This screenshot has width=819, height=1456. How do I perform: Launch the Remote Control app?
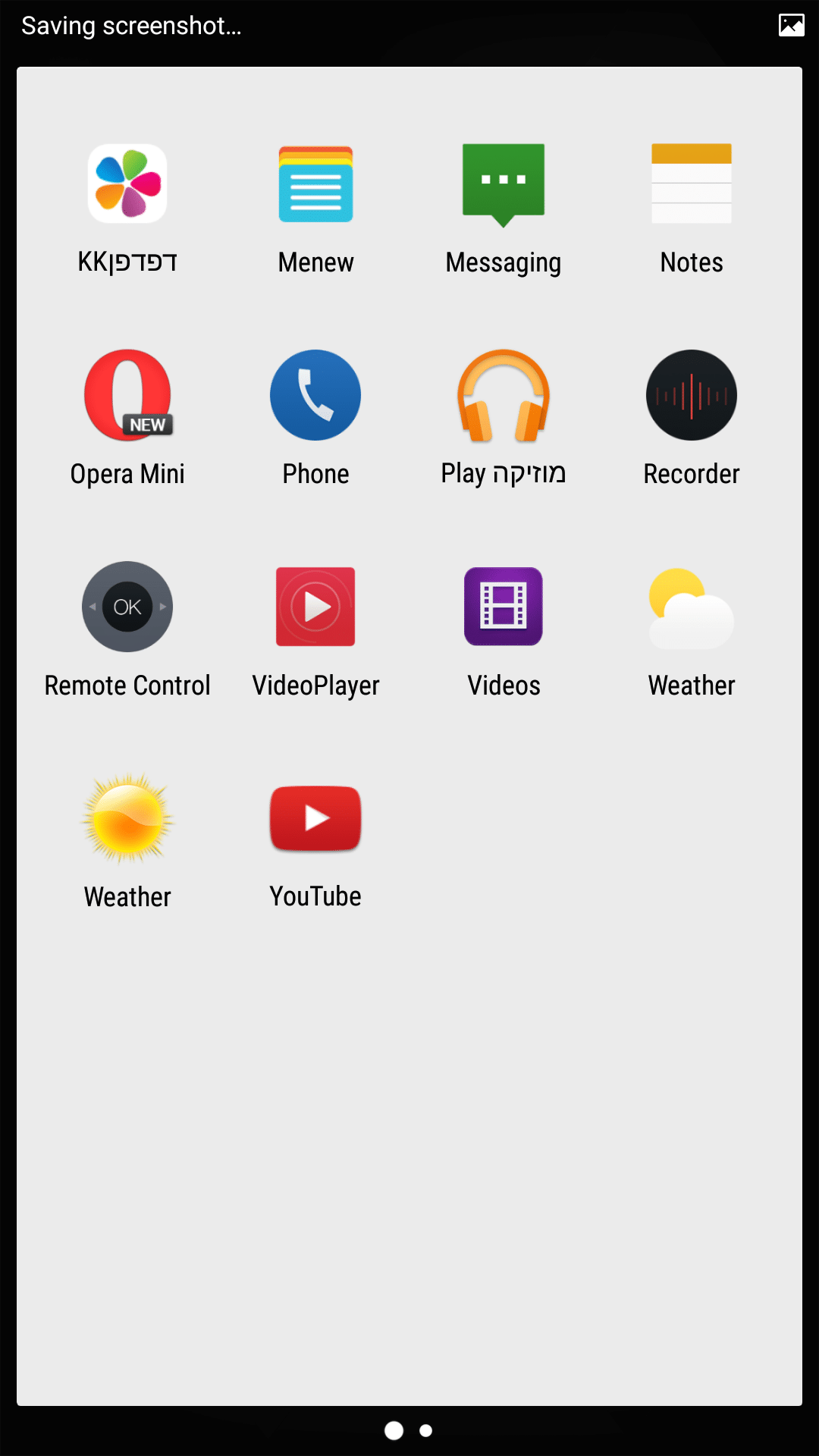point(127,607)
